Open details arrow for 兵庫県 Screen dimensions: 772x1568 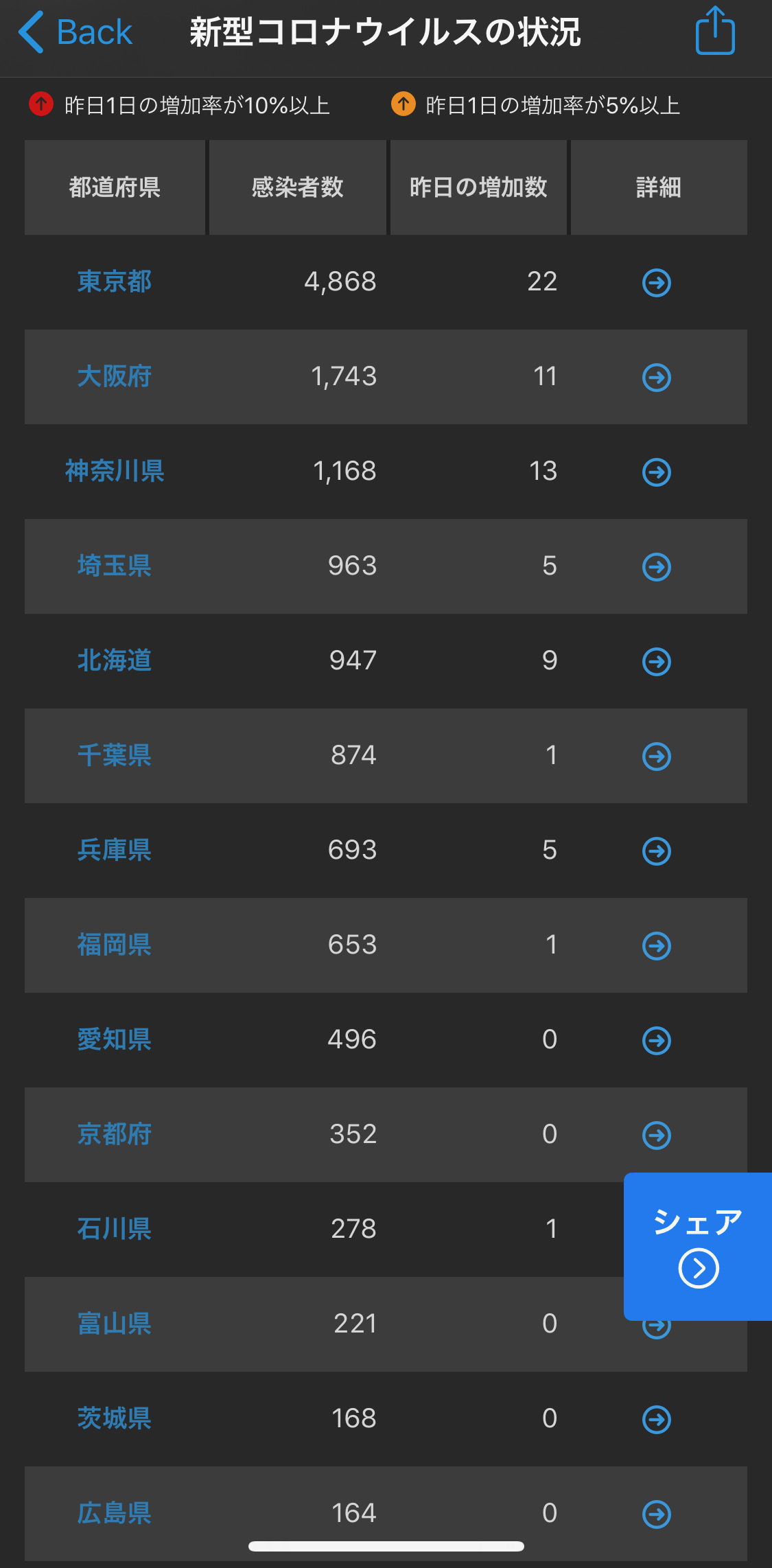[x=657, y=851]
